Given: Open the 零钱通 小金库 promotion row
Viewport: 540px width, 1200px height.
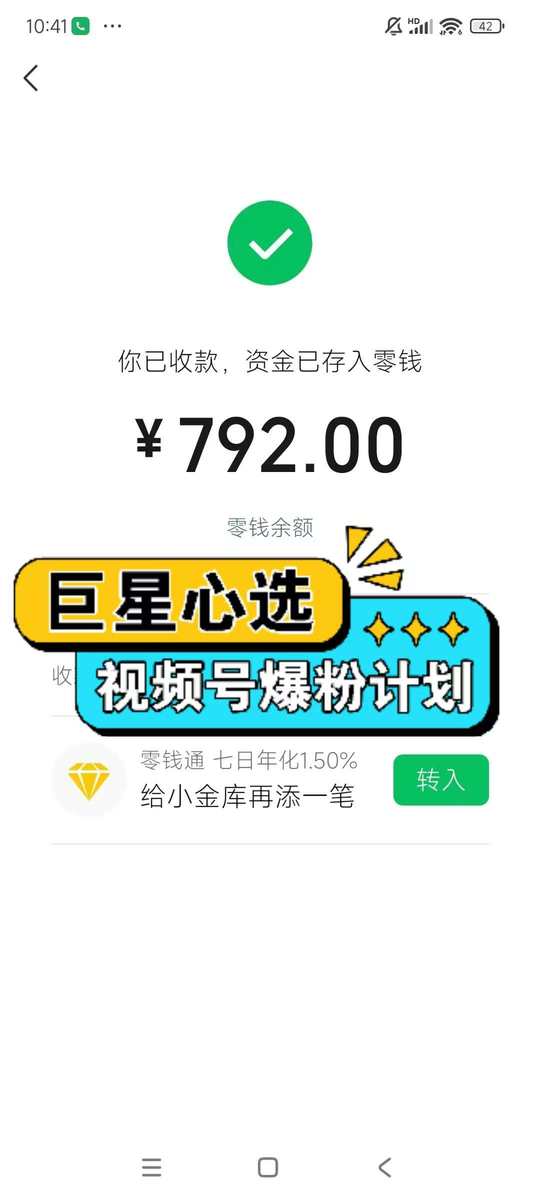Looking at the screenshot, I should pyautogui.click(x=270, y=780).
